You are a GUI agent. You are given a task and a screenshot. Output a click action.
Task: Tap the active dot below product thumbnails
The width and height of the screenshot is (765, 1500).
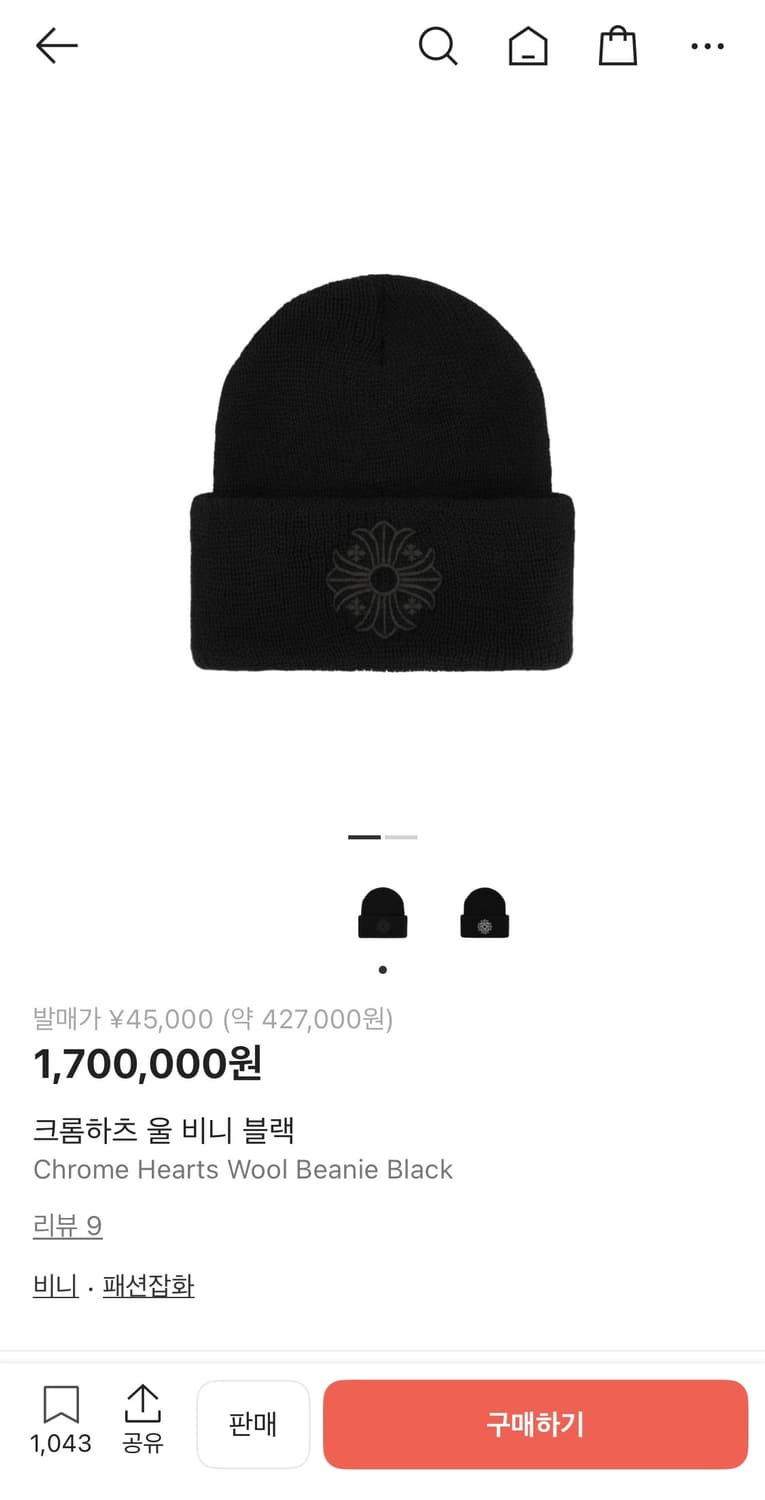(x=382, y=969)
